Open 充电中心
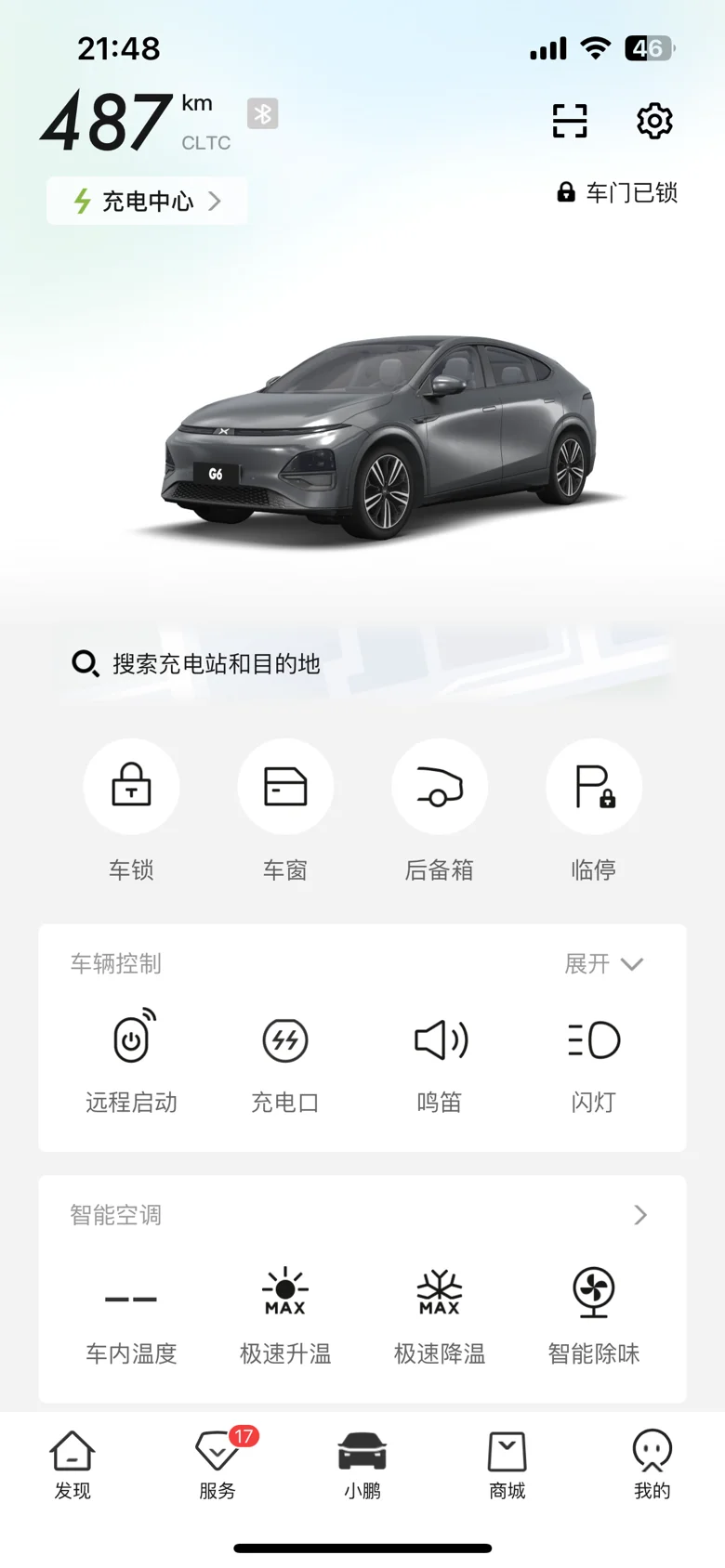Viewport: 725px width, 1568px height. pyautogui.click(x=147, y=202)
